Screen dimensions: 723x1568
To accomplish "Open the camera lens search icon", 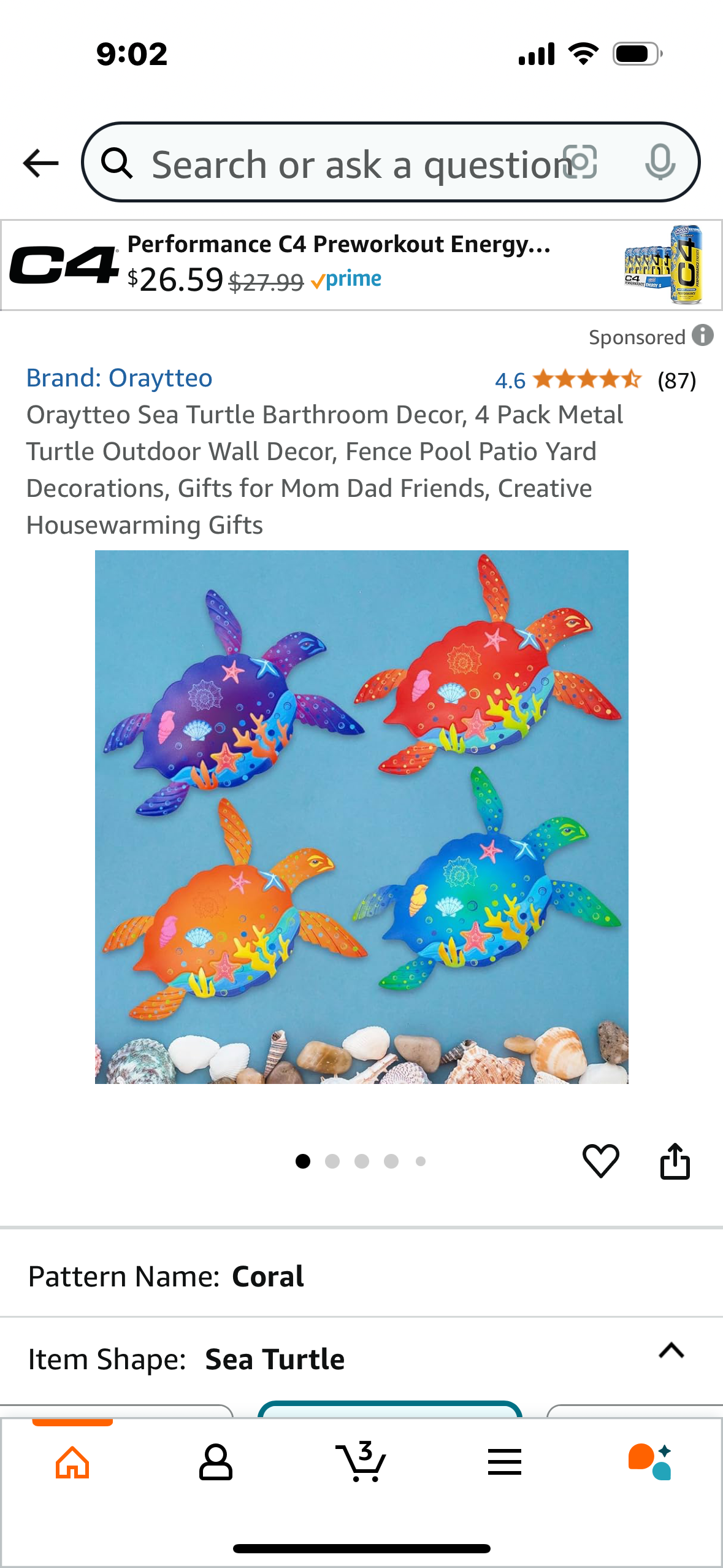I will pyautogui.click(x=580, y=163).
